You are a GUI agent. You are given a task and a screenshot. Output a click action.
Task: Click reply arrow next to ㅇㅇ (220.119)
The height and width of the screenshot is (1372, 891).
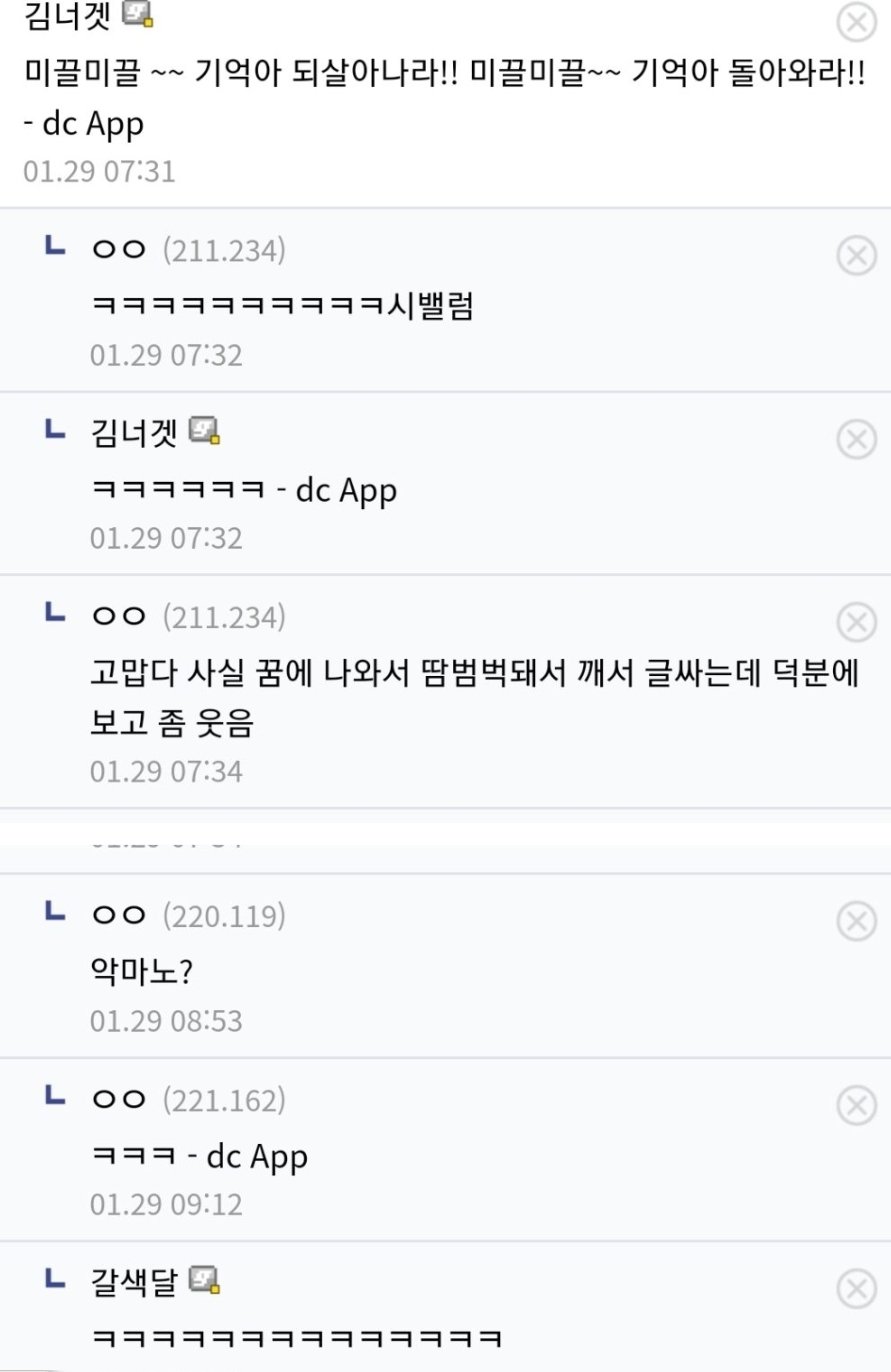[x=56, y=915]
